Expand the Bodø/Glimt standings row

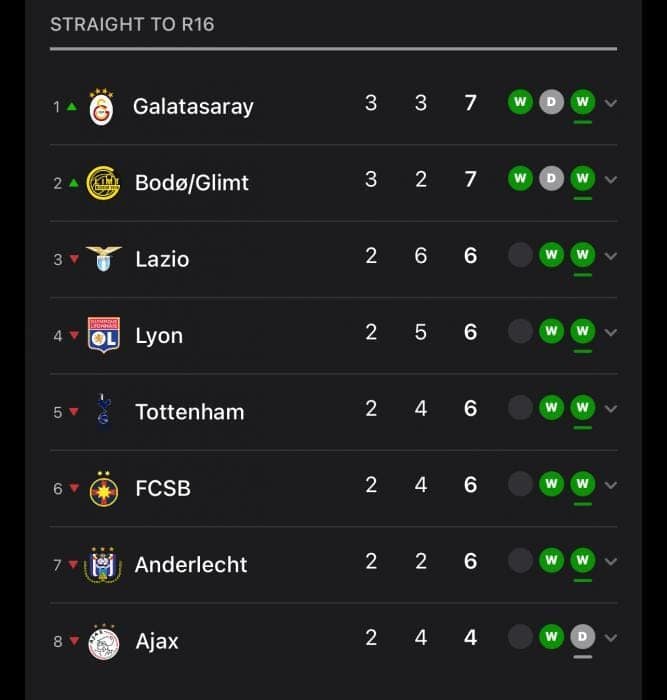click(x=611, y=180)
